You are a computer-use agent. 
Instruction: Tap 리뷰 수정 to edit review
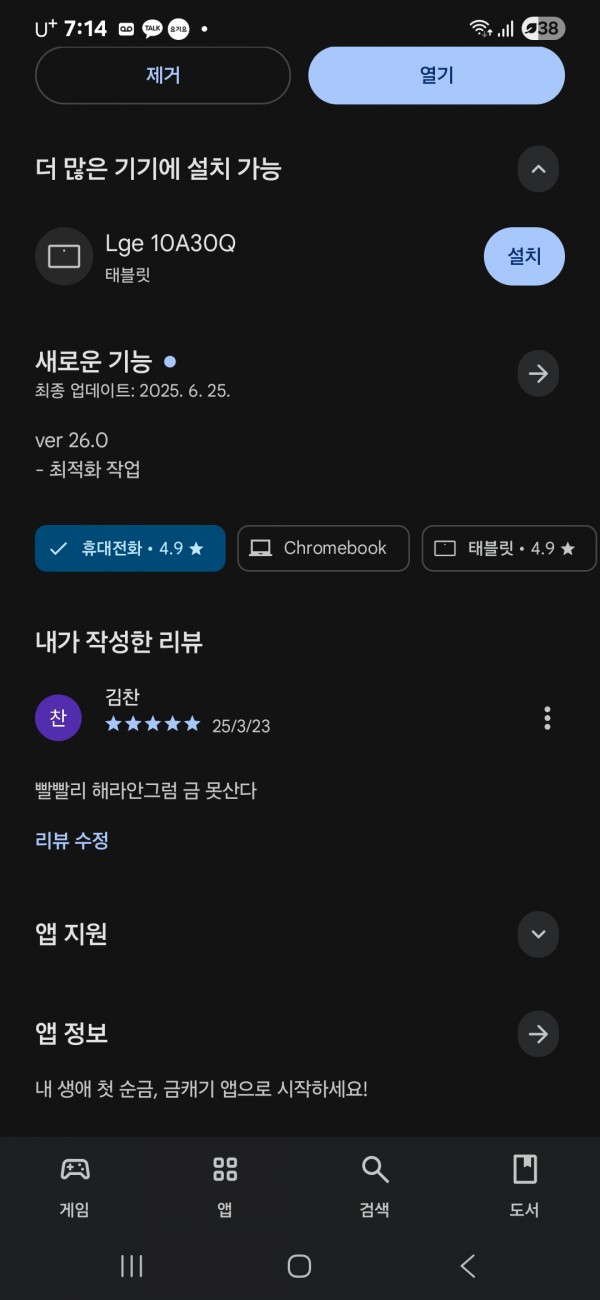coord(72,841)
